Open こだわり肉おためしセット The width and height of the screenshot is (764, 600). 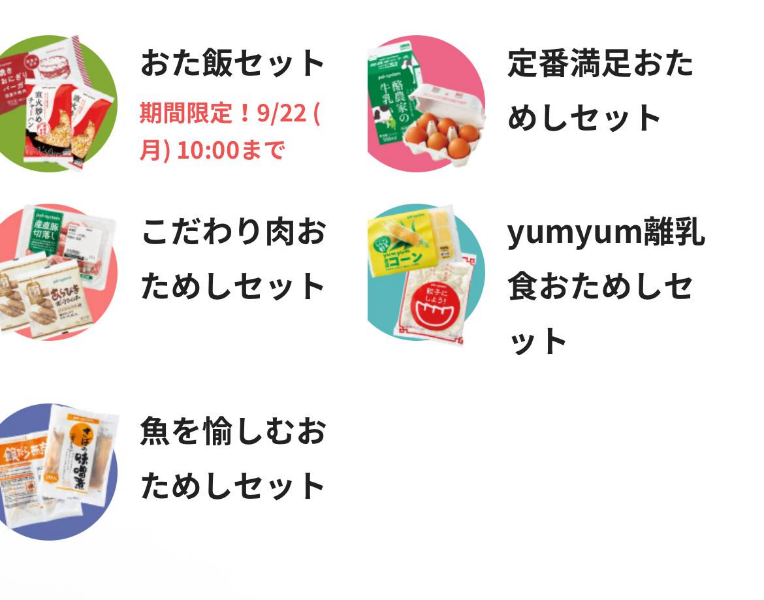click(x=232, y=260)
